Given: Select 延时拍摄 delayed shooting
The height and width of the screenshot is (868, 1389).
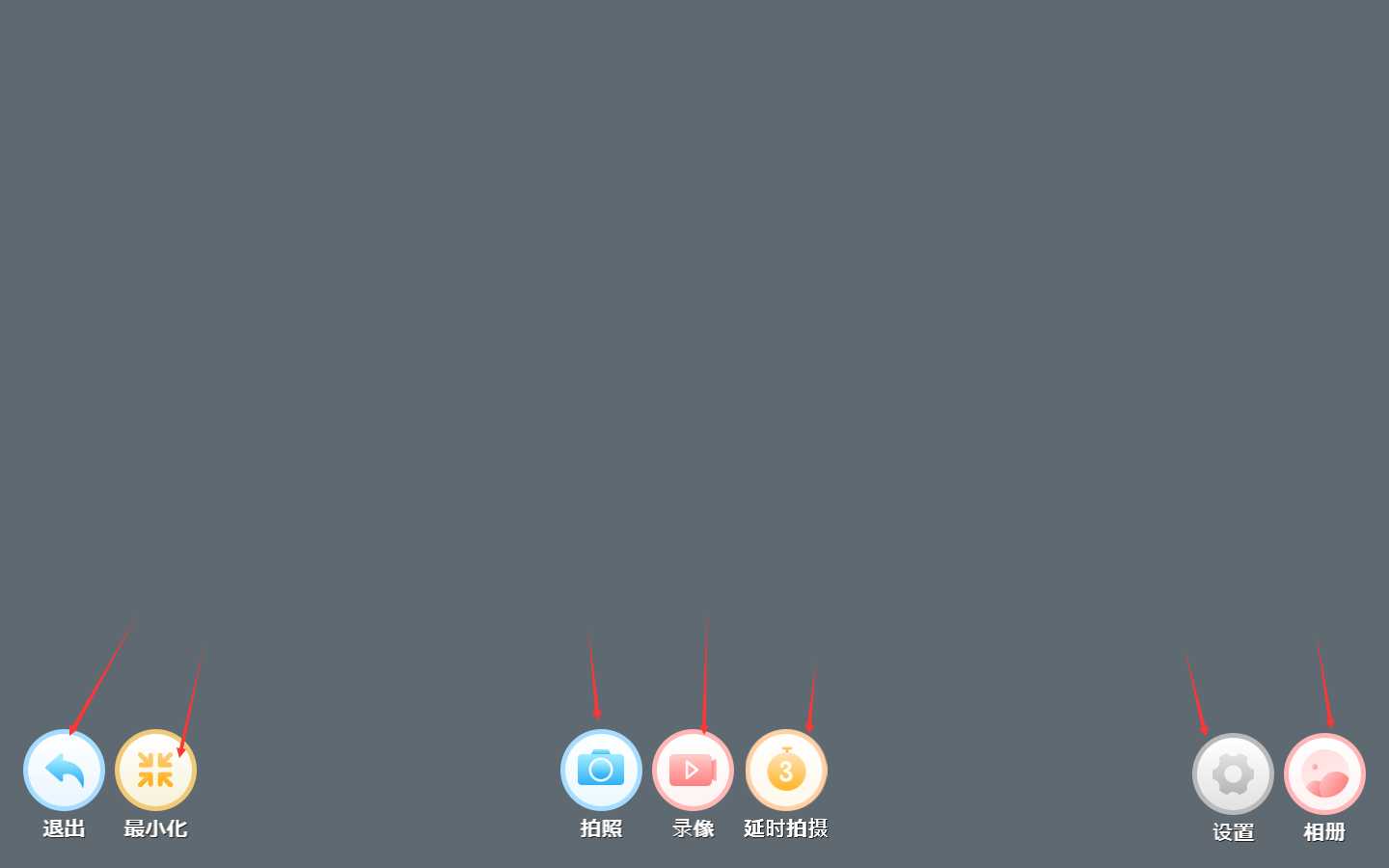Looking at the screenshot, I should click(786, 771).
